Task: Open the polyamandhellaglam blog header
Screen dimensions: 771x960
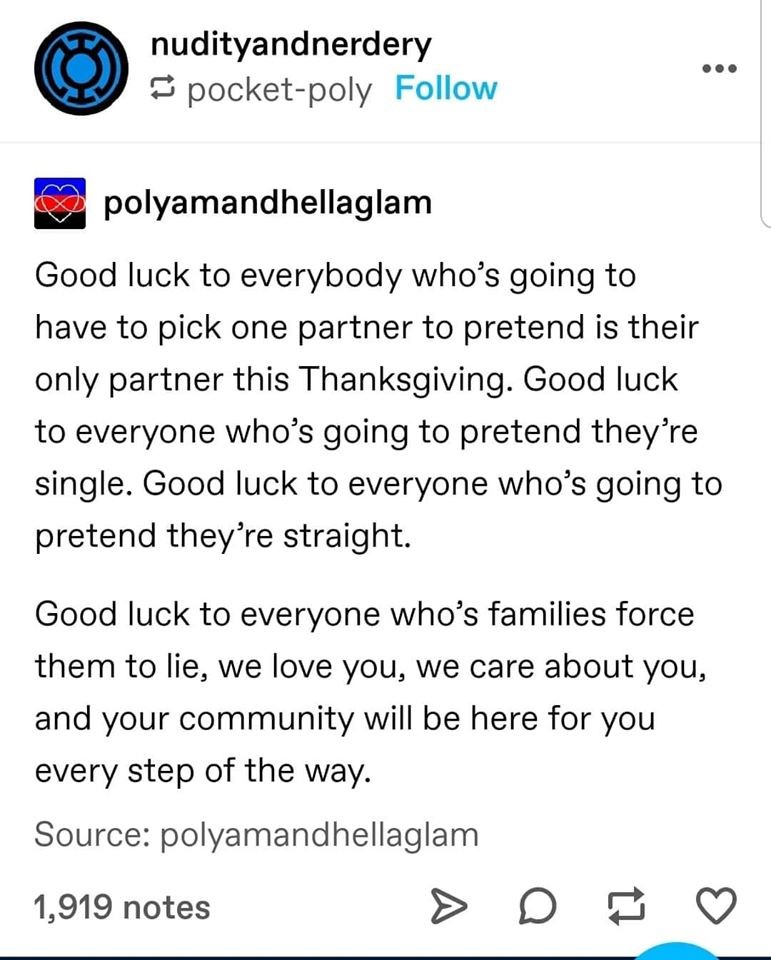Action: pyautogui.click(x=268, y=202)
